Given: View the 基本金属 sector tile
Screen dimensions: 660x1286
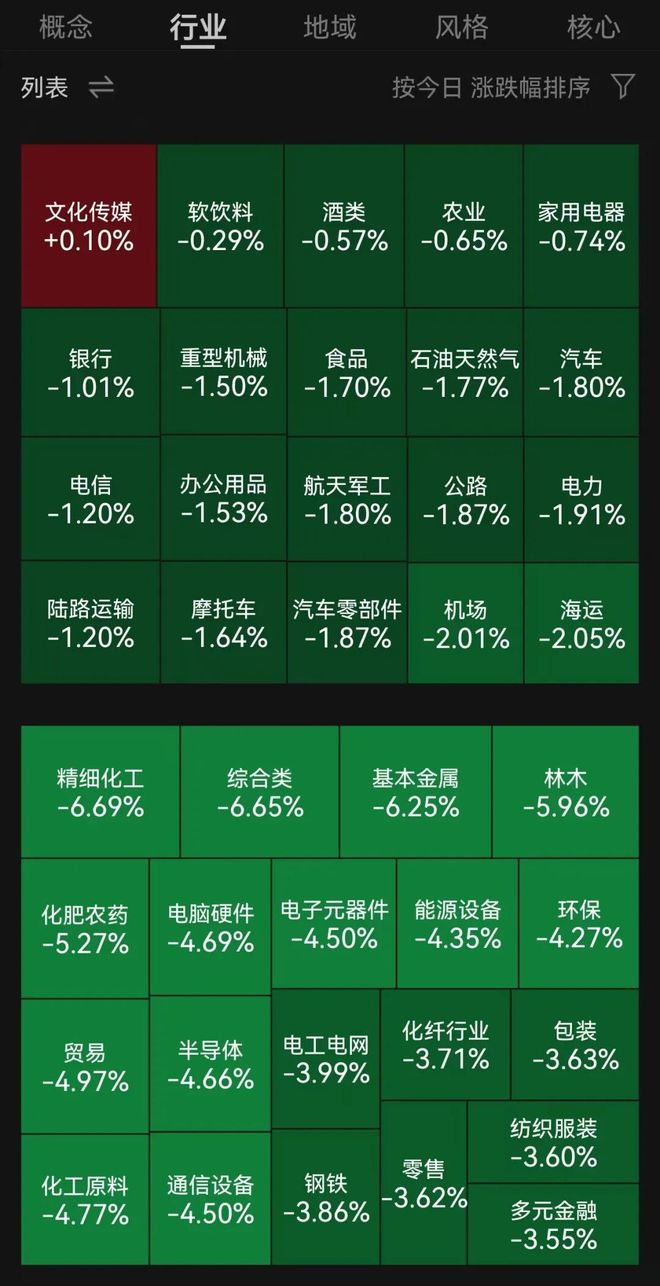Looking at the screenshot, I should click(415, 792).
